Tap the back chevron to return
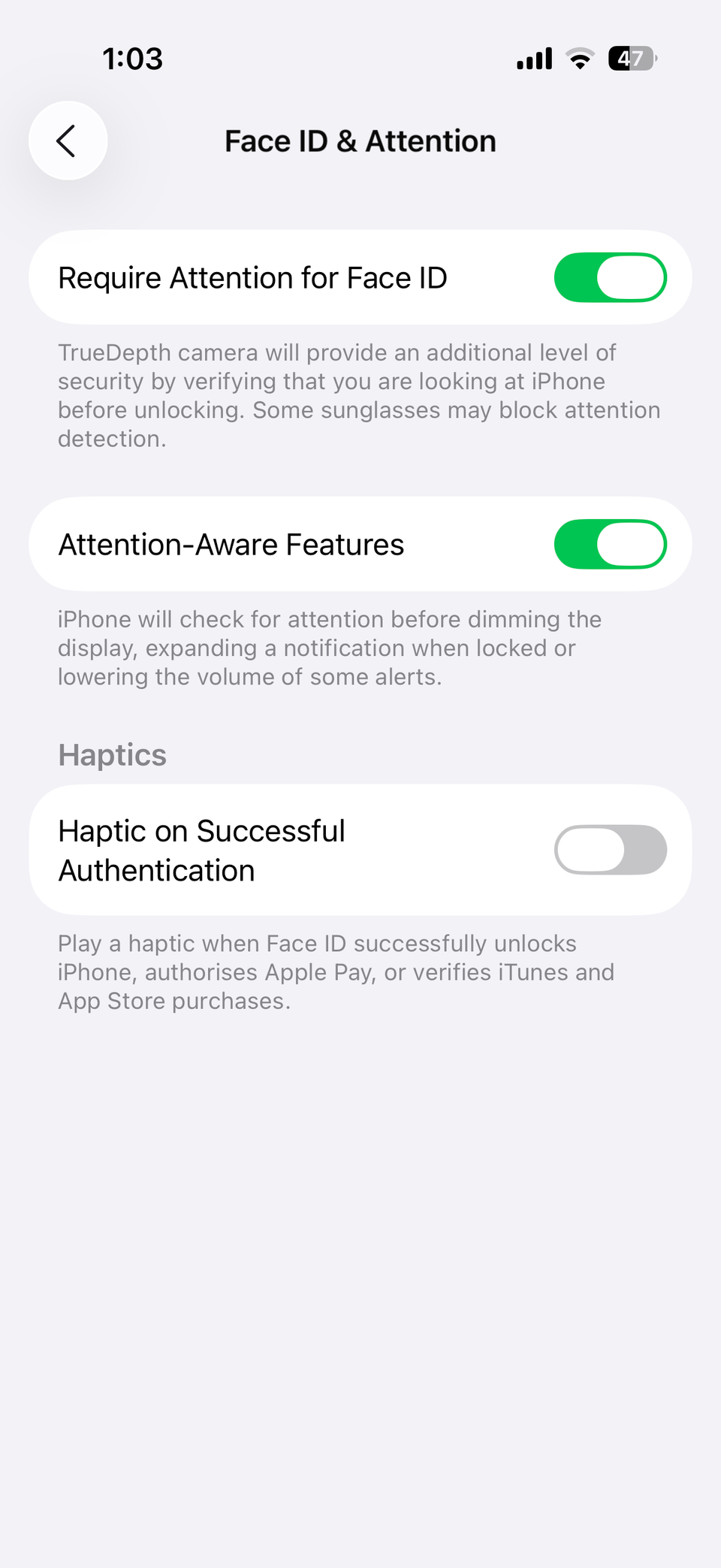721x1568 pixels. [68, 140]
